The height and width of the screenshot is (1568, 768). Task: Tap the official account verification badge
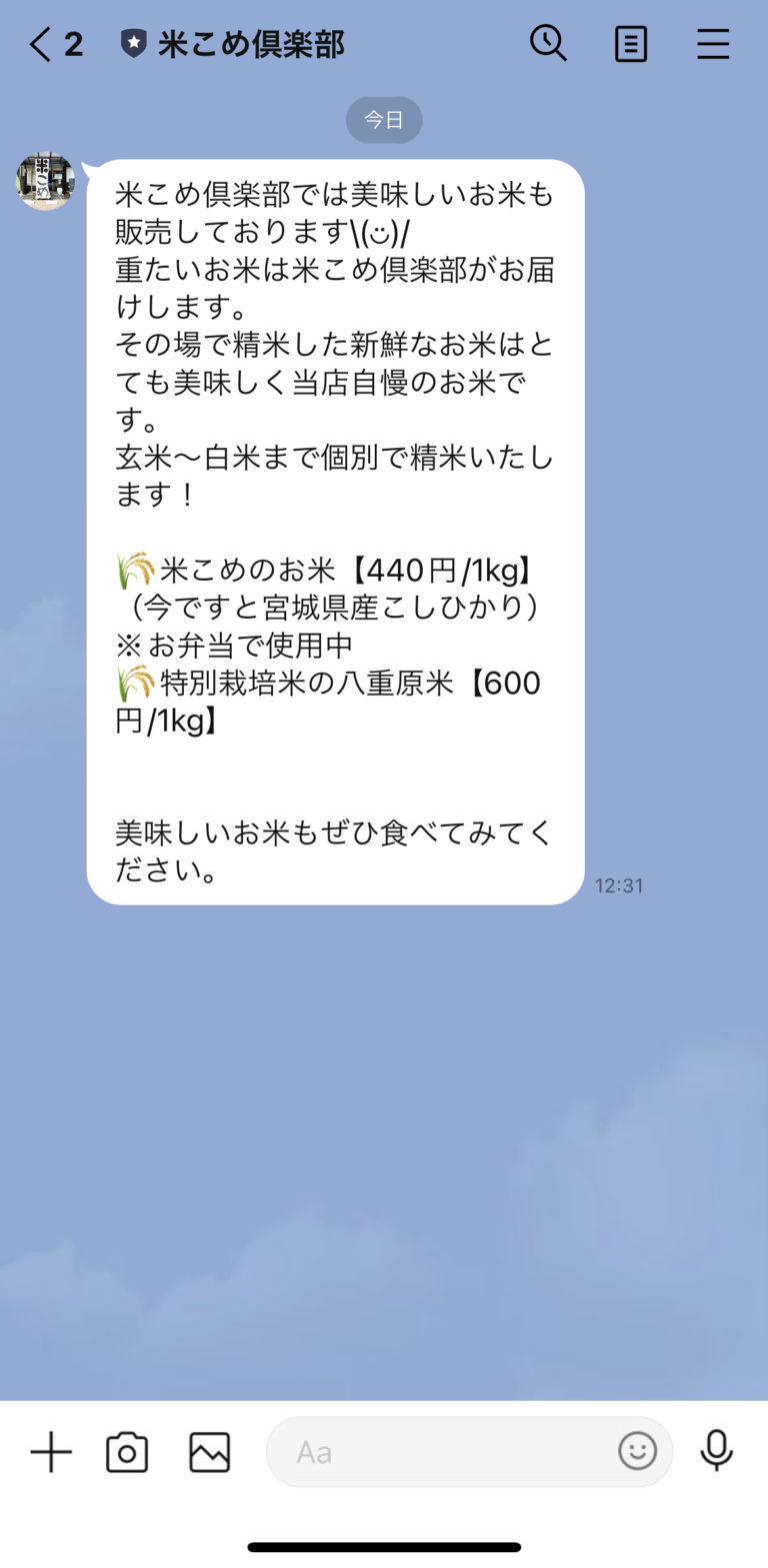(134, 44)
